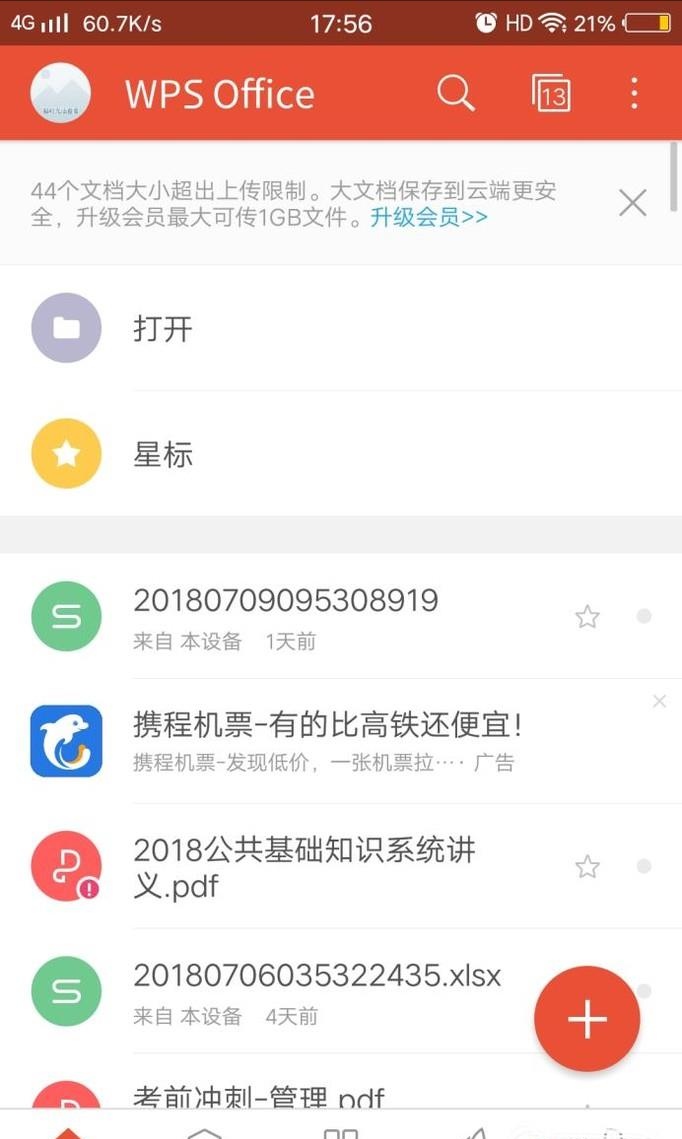Viewport: 682px width, 1139px height.
Task: Open the tab switcher showing 13
Action: (551, 94)
